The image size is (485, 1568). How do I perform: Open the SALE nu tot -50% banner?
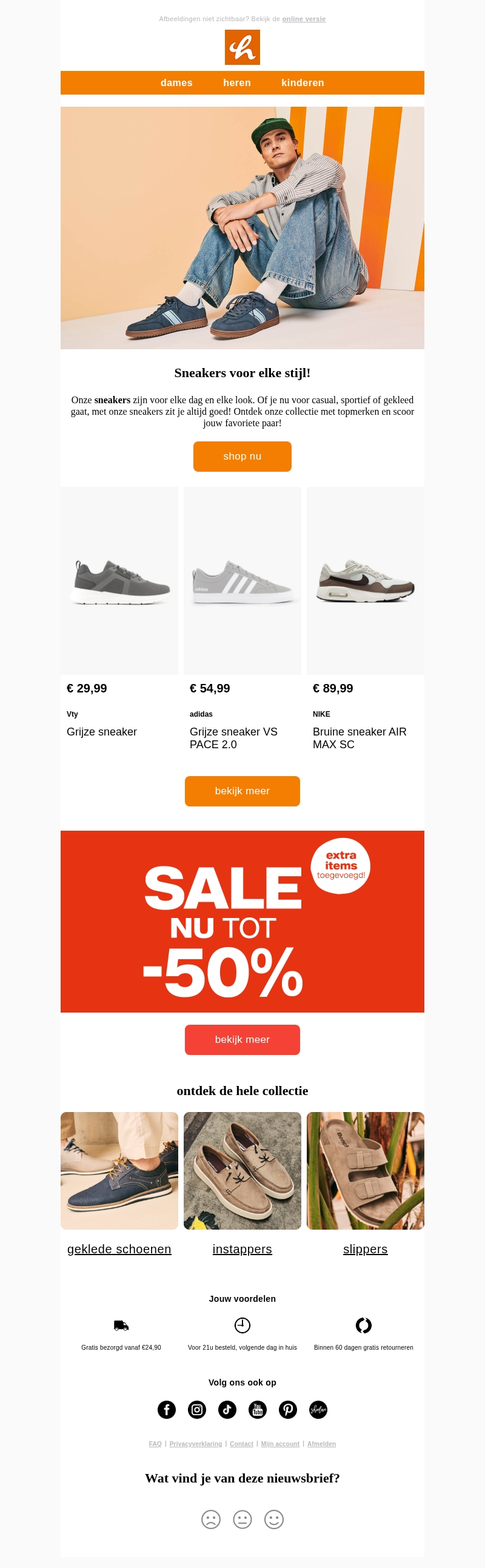[242, 921]
